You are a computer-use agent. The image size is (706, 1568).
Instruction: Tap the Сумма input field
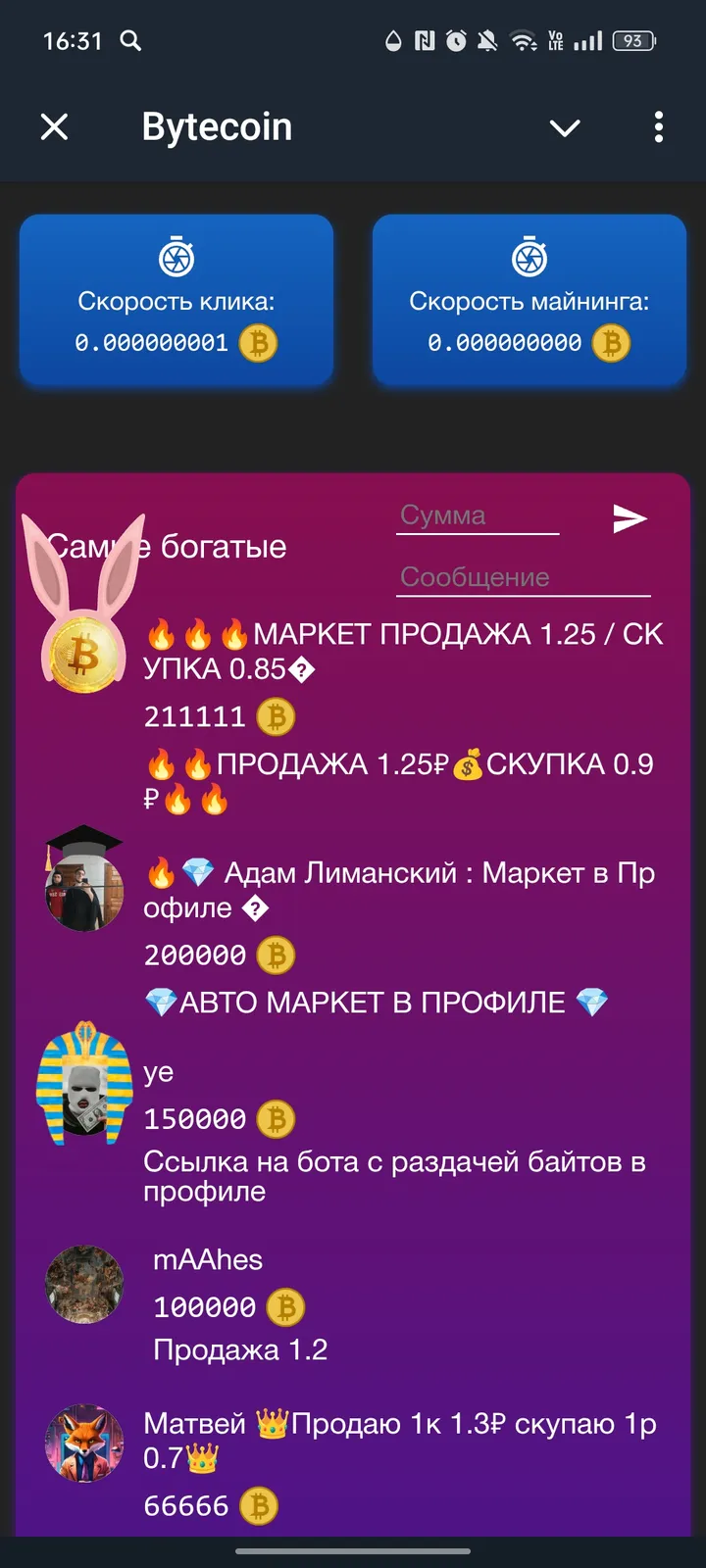tap(478, 514)
